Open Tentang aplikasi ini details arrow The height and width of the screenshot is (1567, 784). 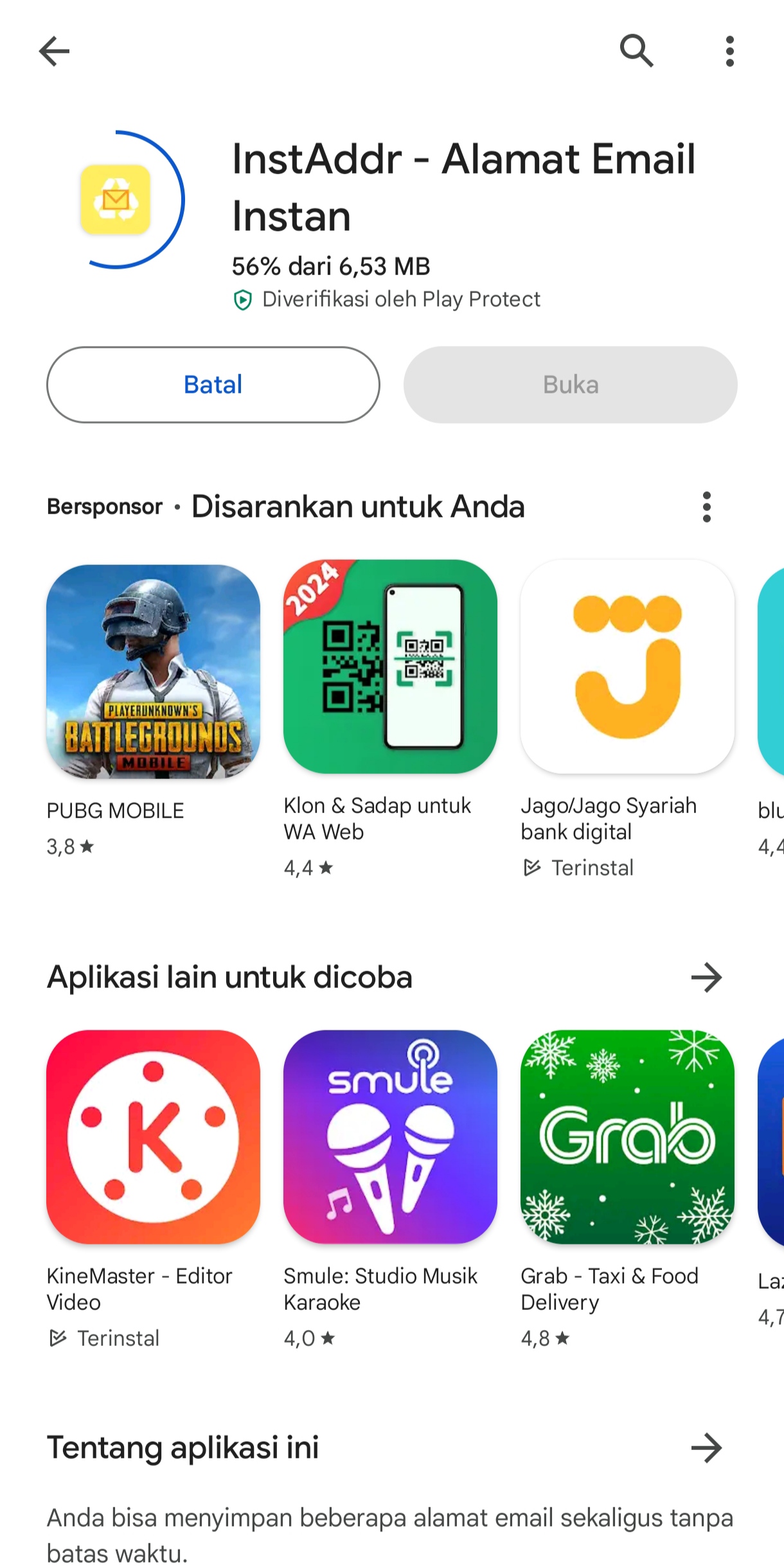pyautogui.click(x=707, y=1448)
